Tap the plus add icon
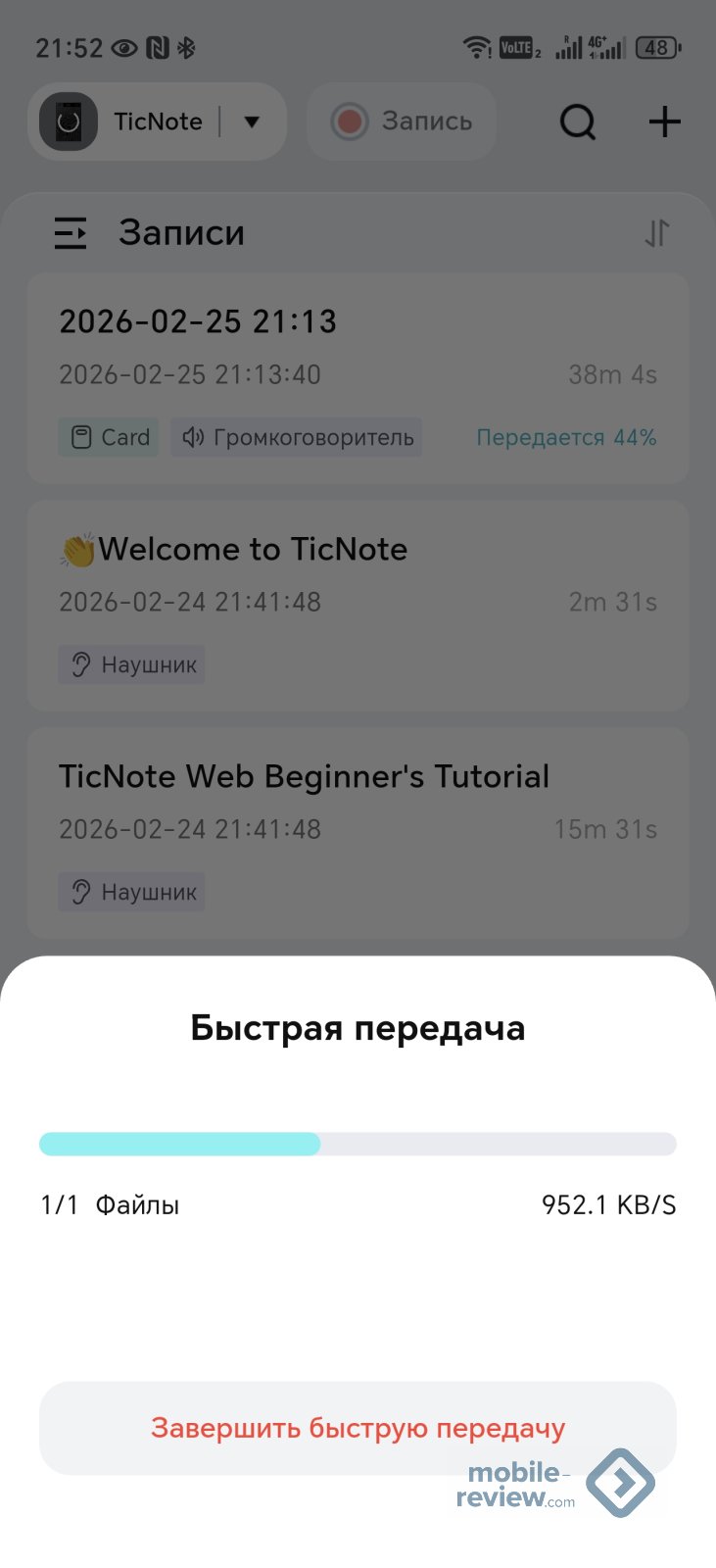The height and width of the screenshot is (1568, 716). [x=665, y=122]
